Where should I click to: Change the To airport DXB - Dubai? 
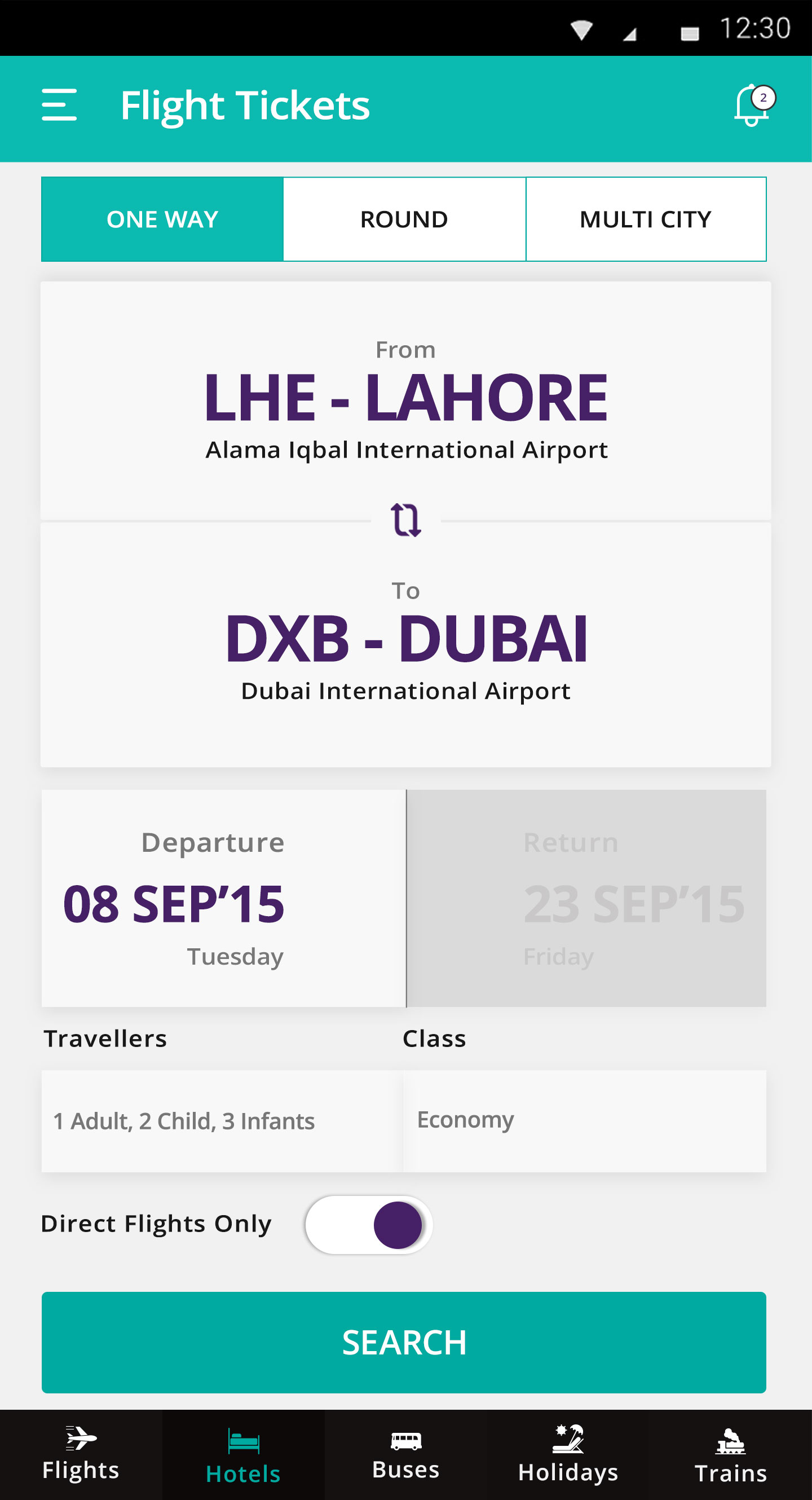tap(405, 644)
